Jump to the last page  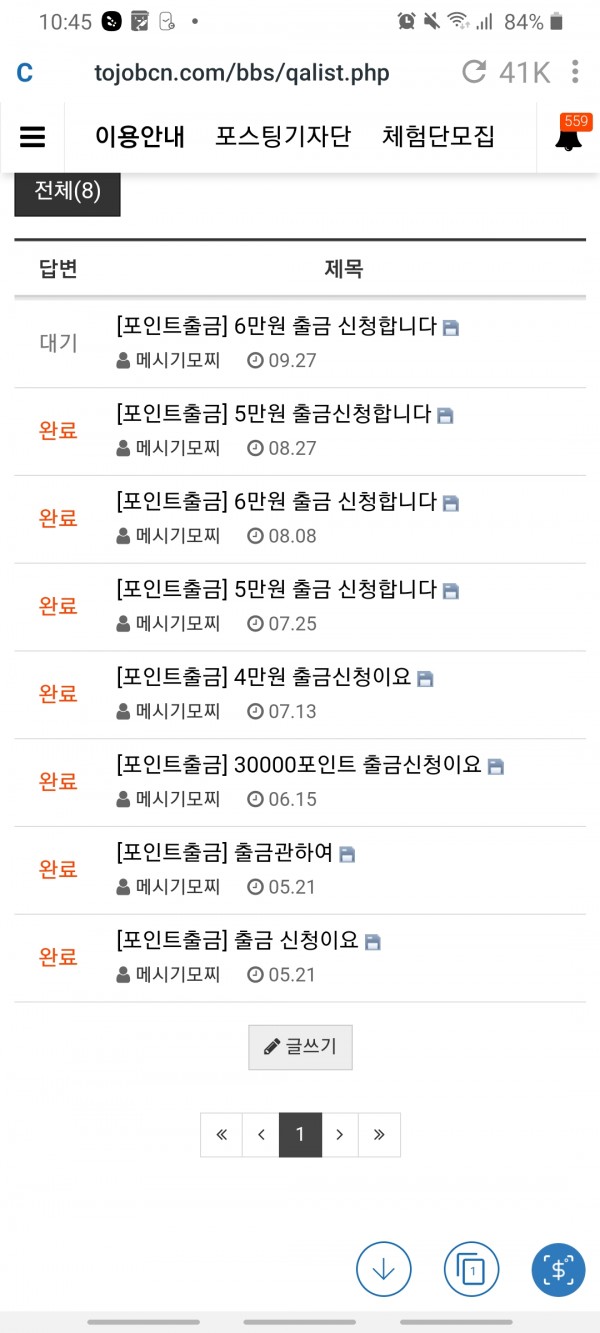379,1135
